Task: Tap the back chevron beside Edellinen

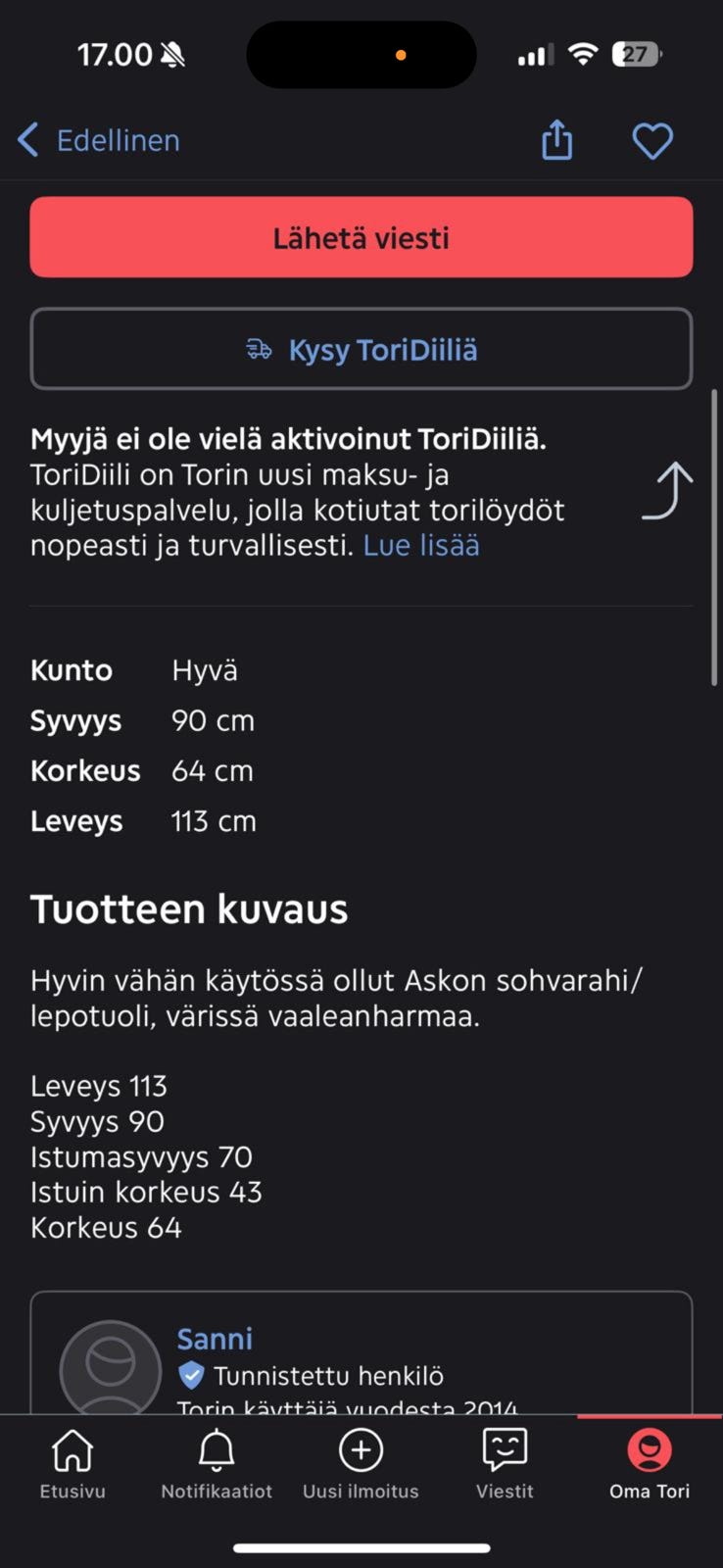Action: pos(27,140)
